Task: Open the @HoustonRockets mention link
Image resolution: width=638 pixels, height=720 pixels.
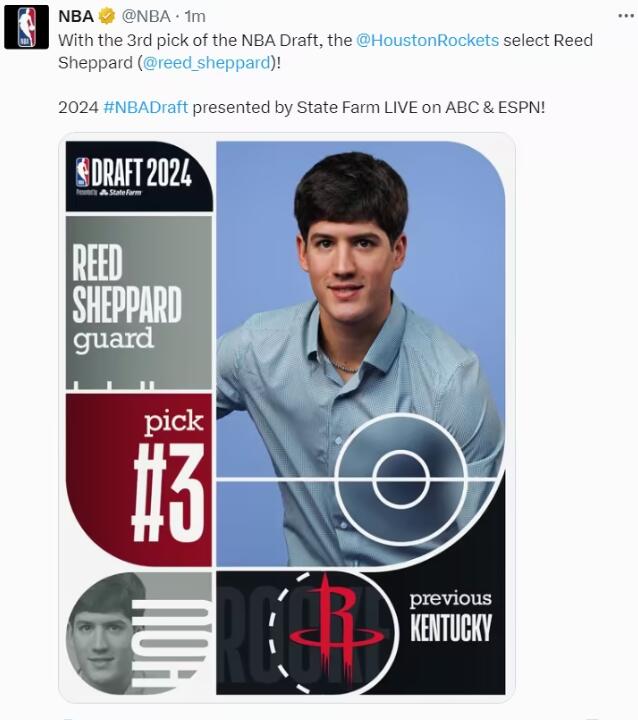Action: (427, 41)
